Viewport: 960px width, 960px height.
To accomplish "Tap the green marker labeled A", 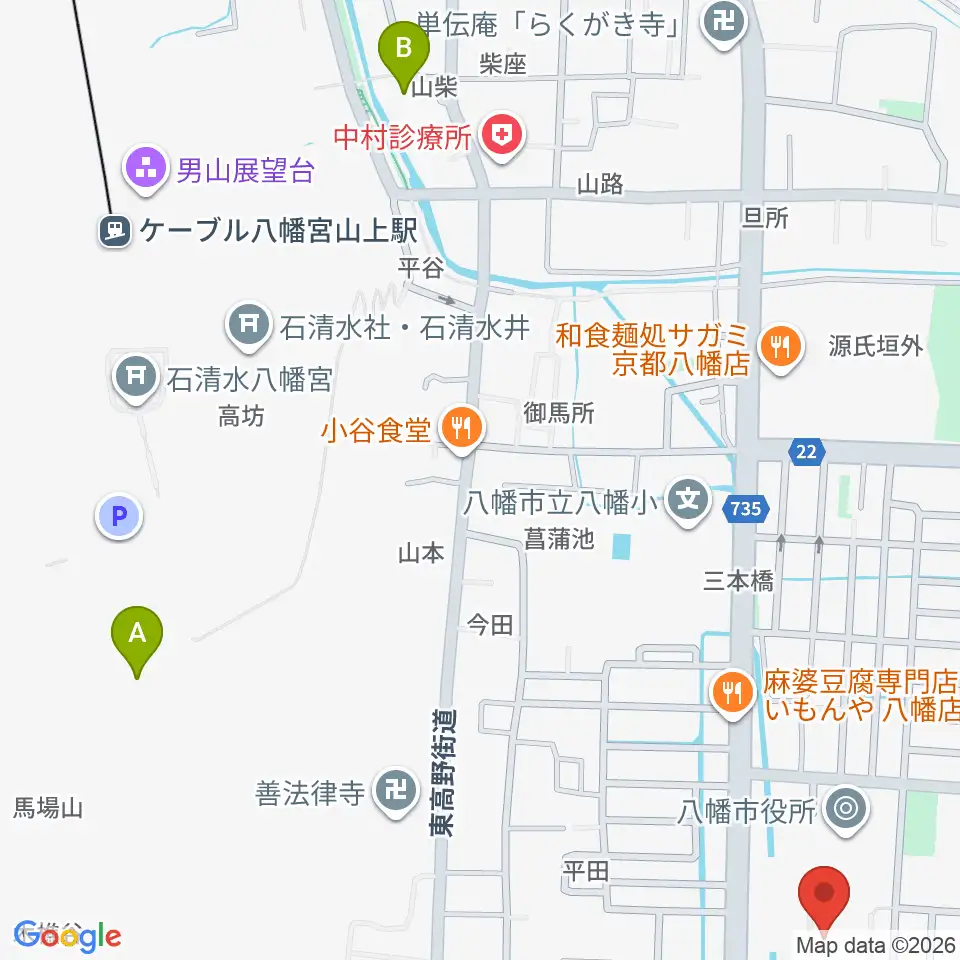I will [137, 641].
